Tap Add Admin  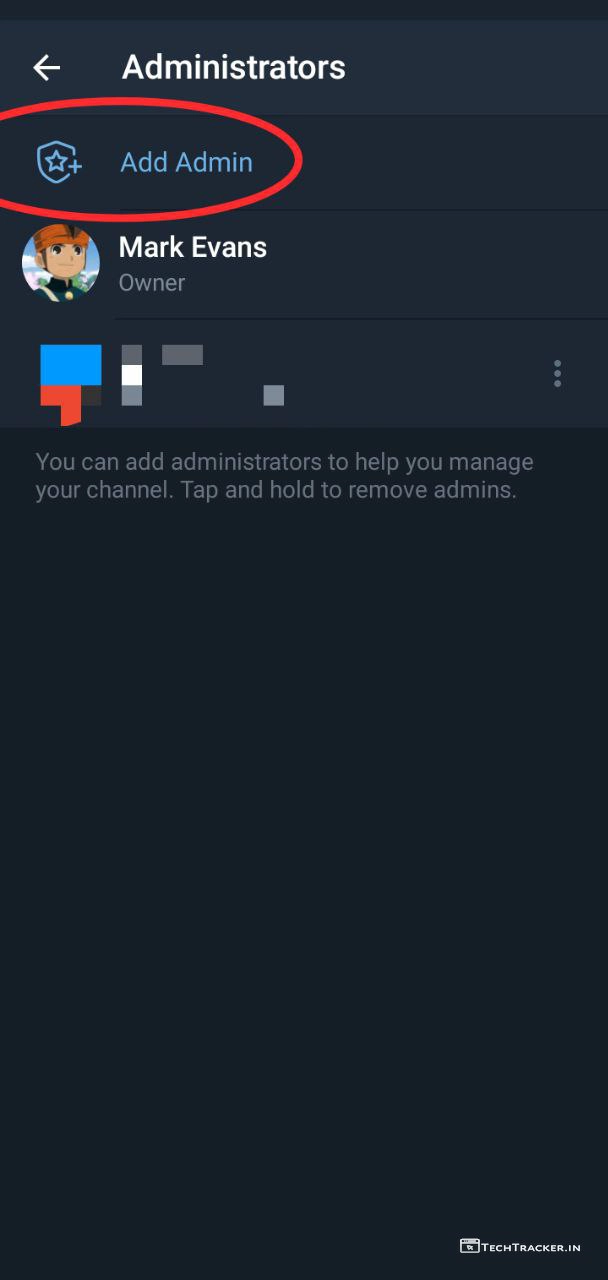point(186,162)
